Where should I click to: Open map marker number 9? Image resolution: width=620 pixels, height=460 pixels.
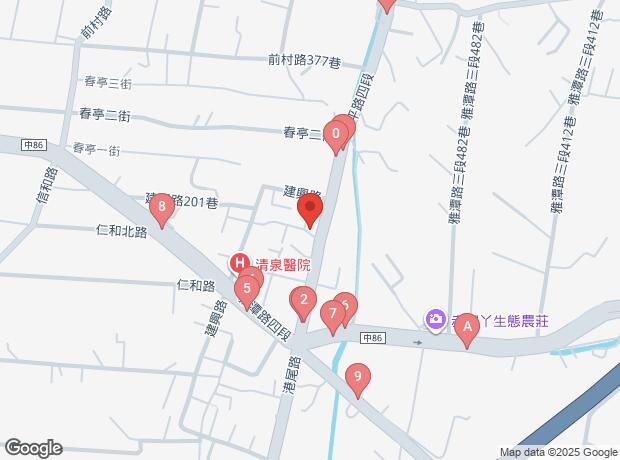(356, 378)
